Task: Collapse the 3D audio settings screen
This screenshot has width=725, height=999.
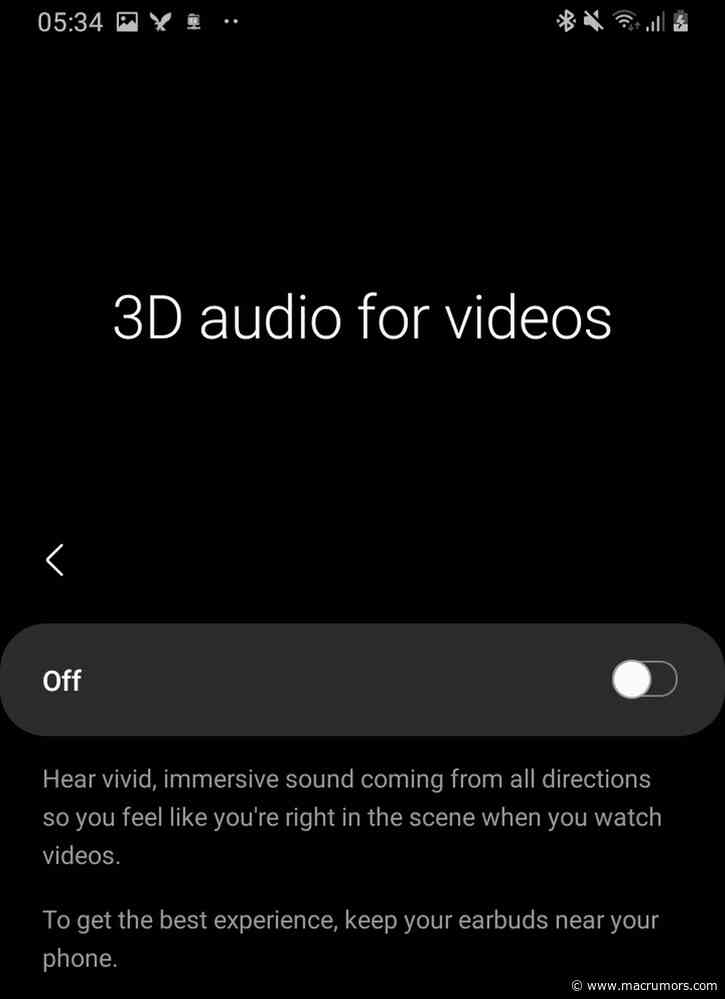Action: tap(55, 560)
